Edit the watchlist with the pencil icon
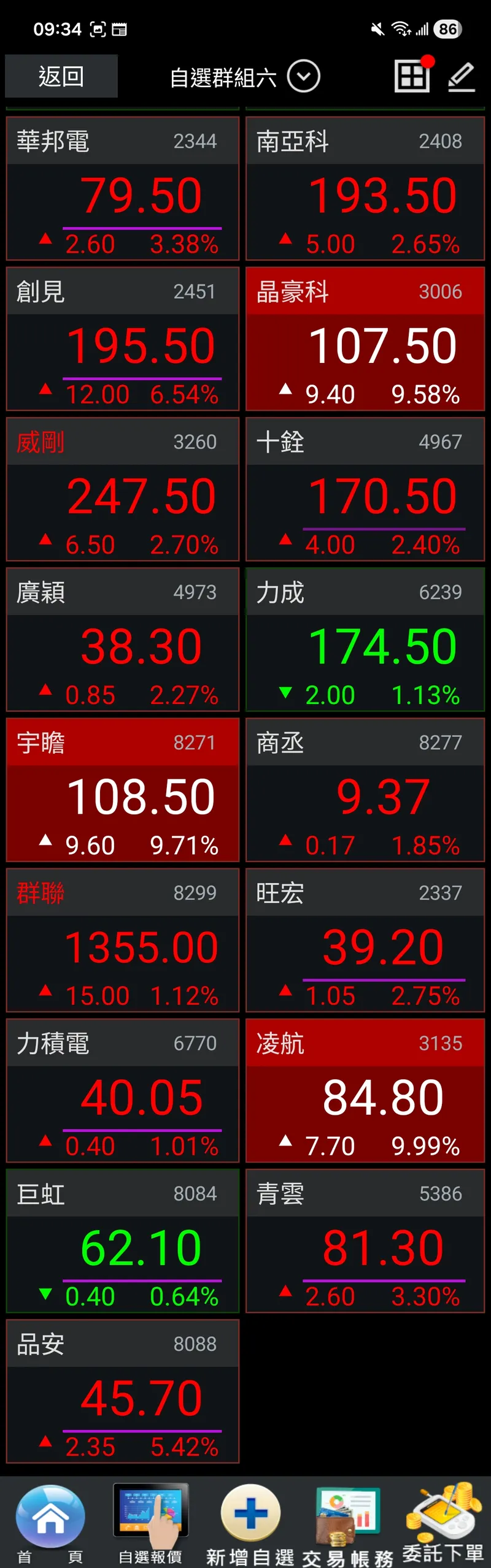Screen dimensions: 491x1568 (462, 77)
